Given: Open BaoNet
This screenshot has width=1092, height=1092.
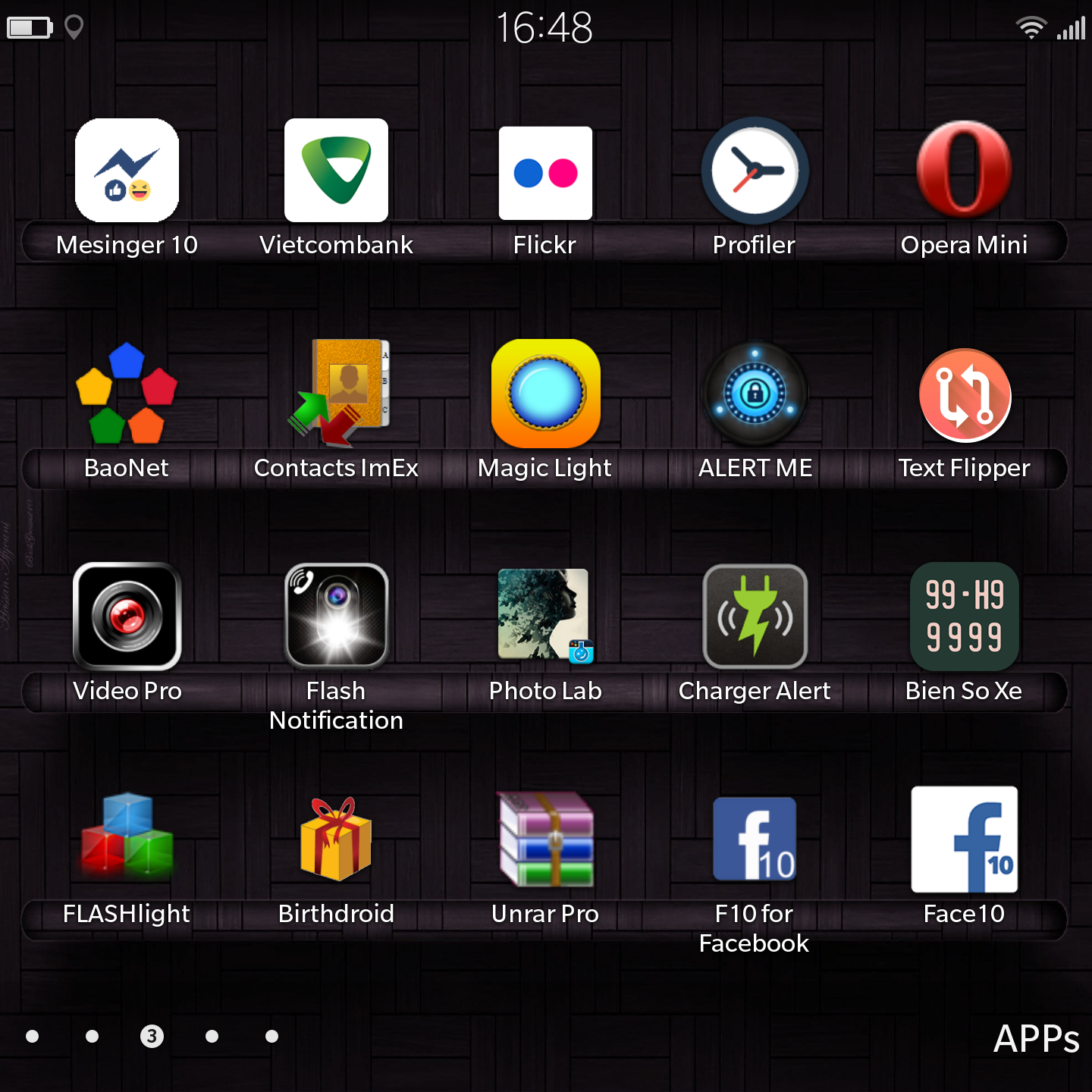Looking at the screenshot, I should coord(127,393).
